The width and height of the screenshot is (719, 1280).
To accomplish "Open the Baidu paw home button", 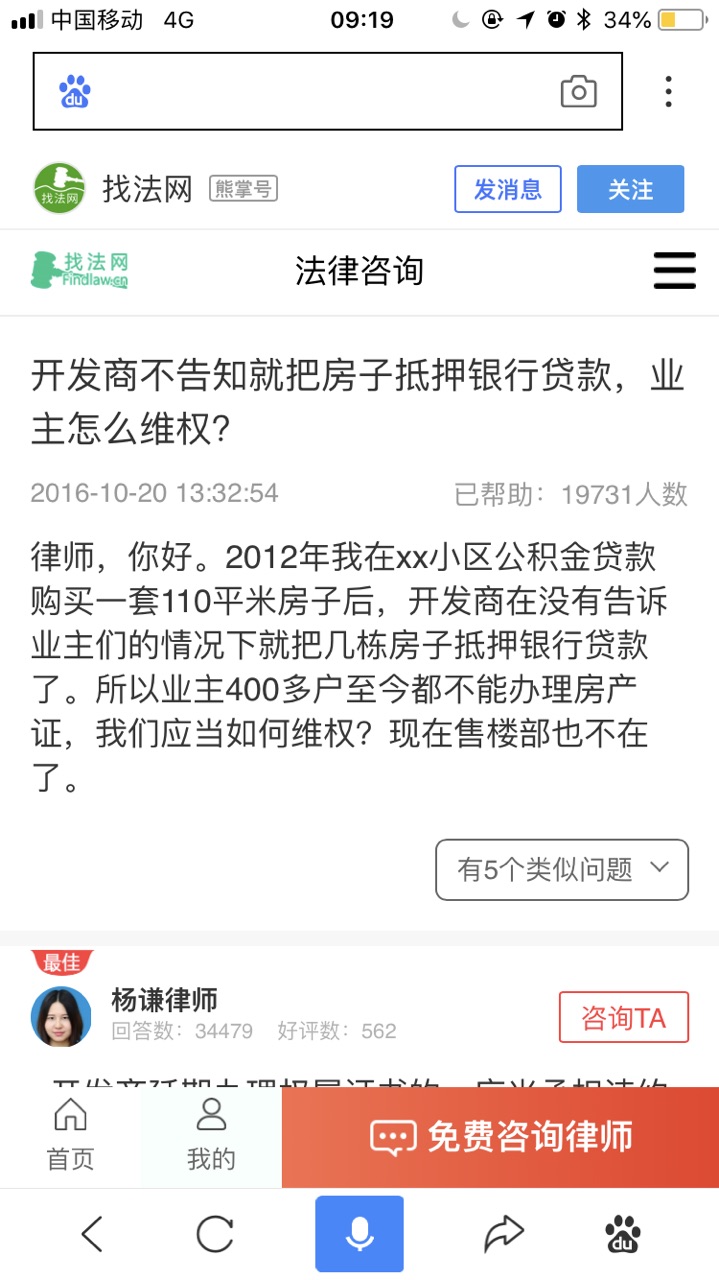I will [623, 1234].
